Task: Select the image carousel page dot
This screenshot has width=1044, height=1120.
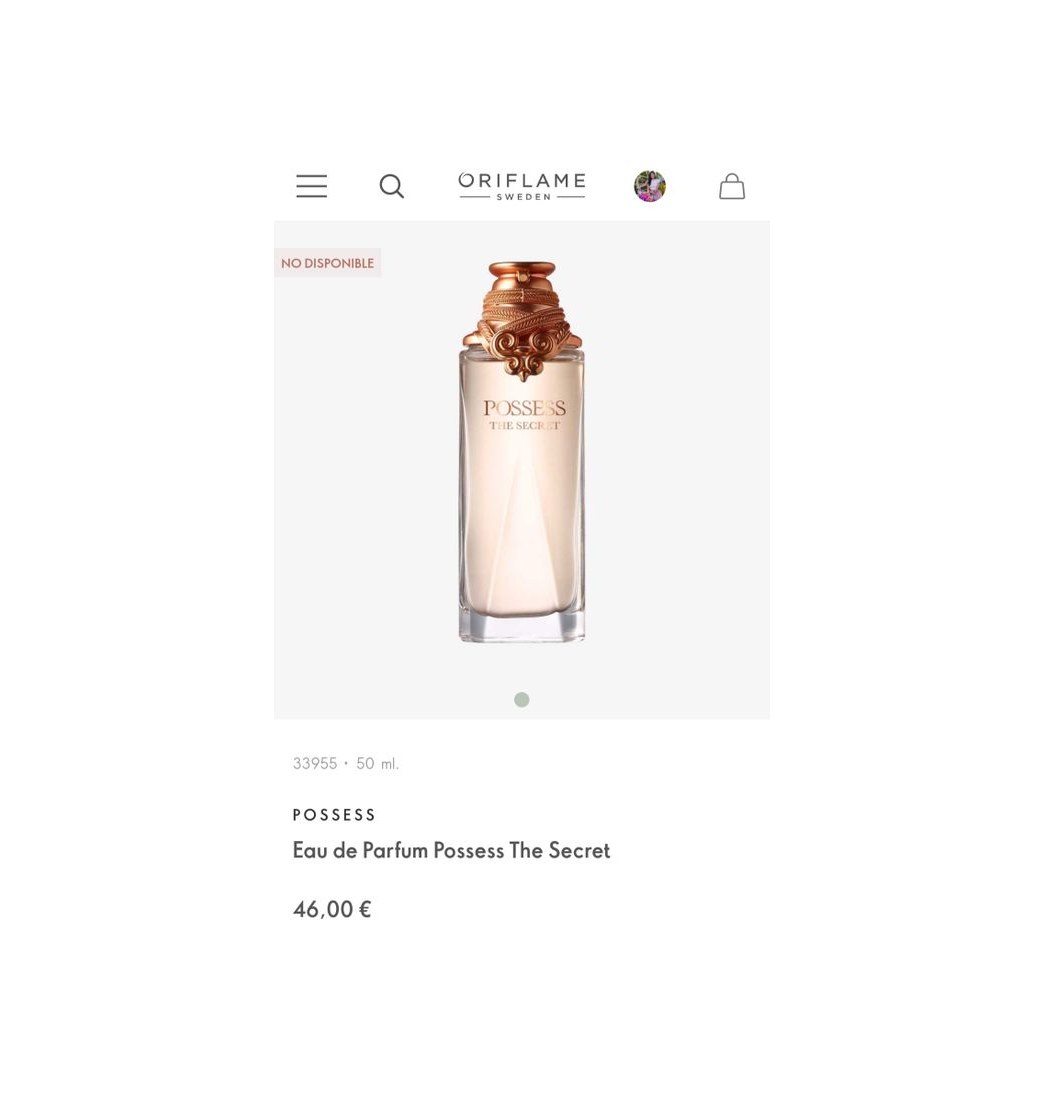Action: [x=521, y=700]
